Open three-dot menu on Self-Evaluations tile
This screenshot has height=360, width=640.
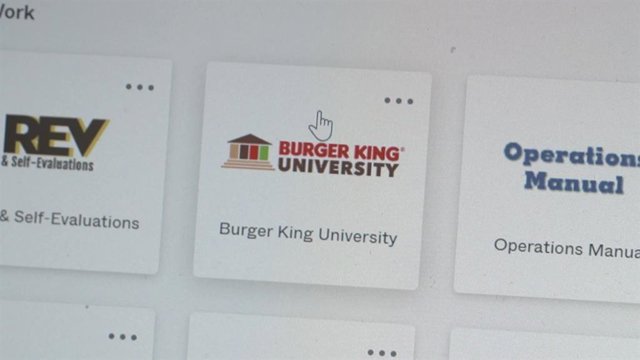[x=140, y=87]
